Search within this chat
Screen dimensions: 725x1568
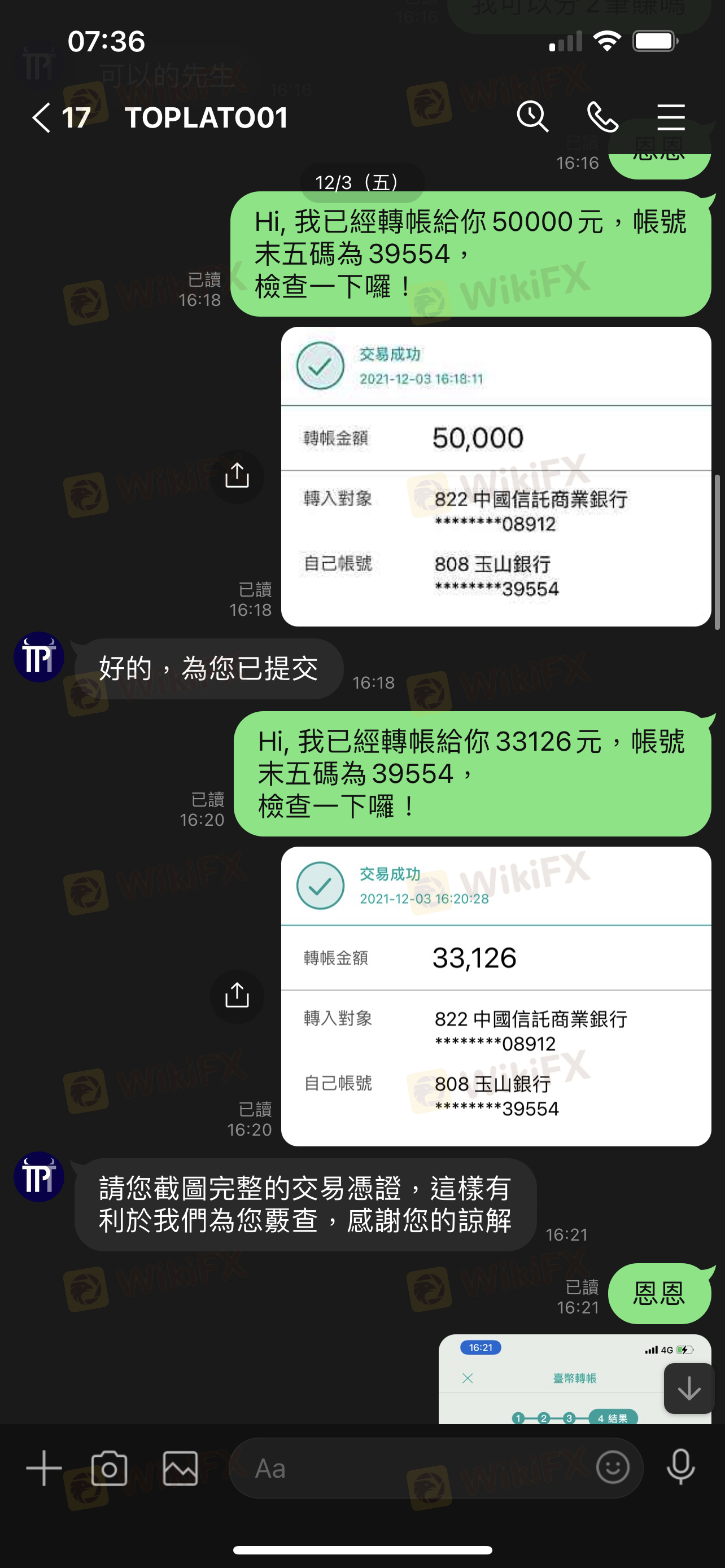(532, 116)
